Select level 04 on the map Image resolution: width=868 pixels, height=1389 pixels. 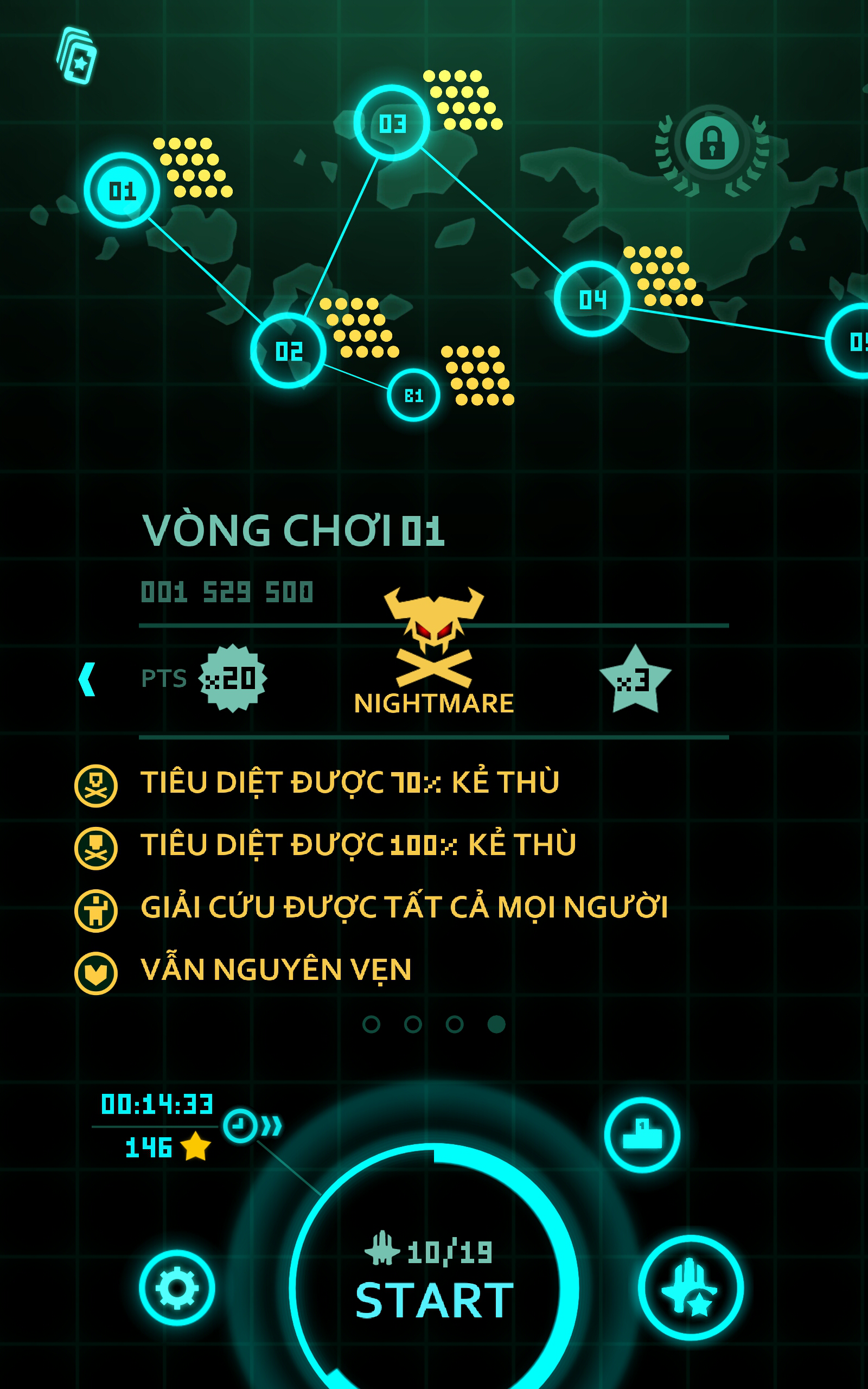(592, 298)
